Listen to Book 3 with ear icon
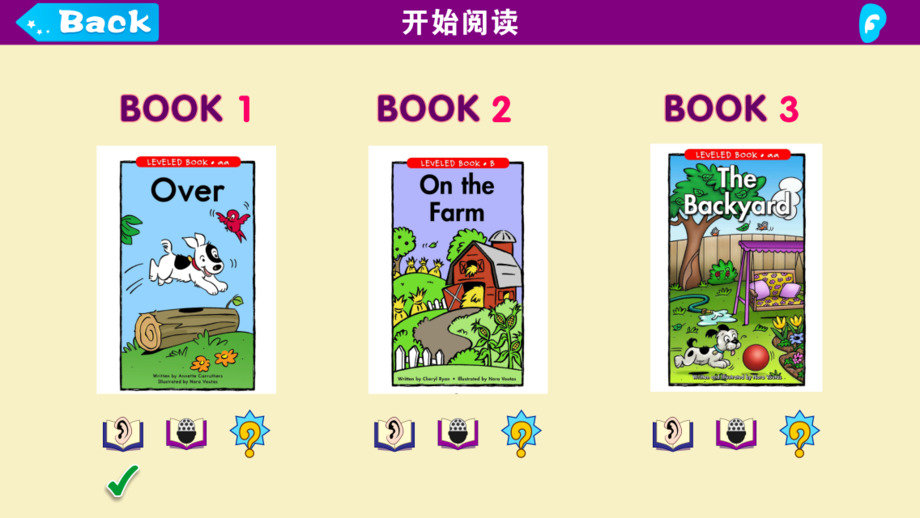 pyautogui.click(x=672, y=434)
